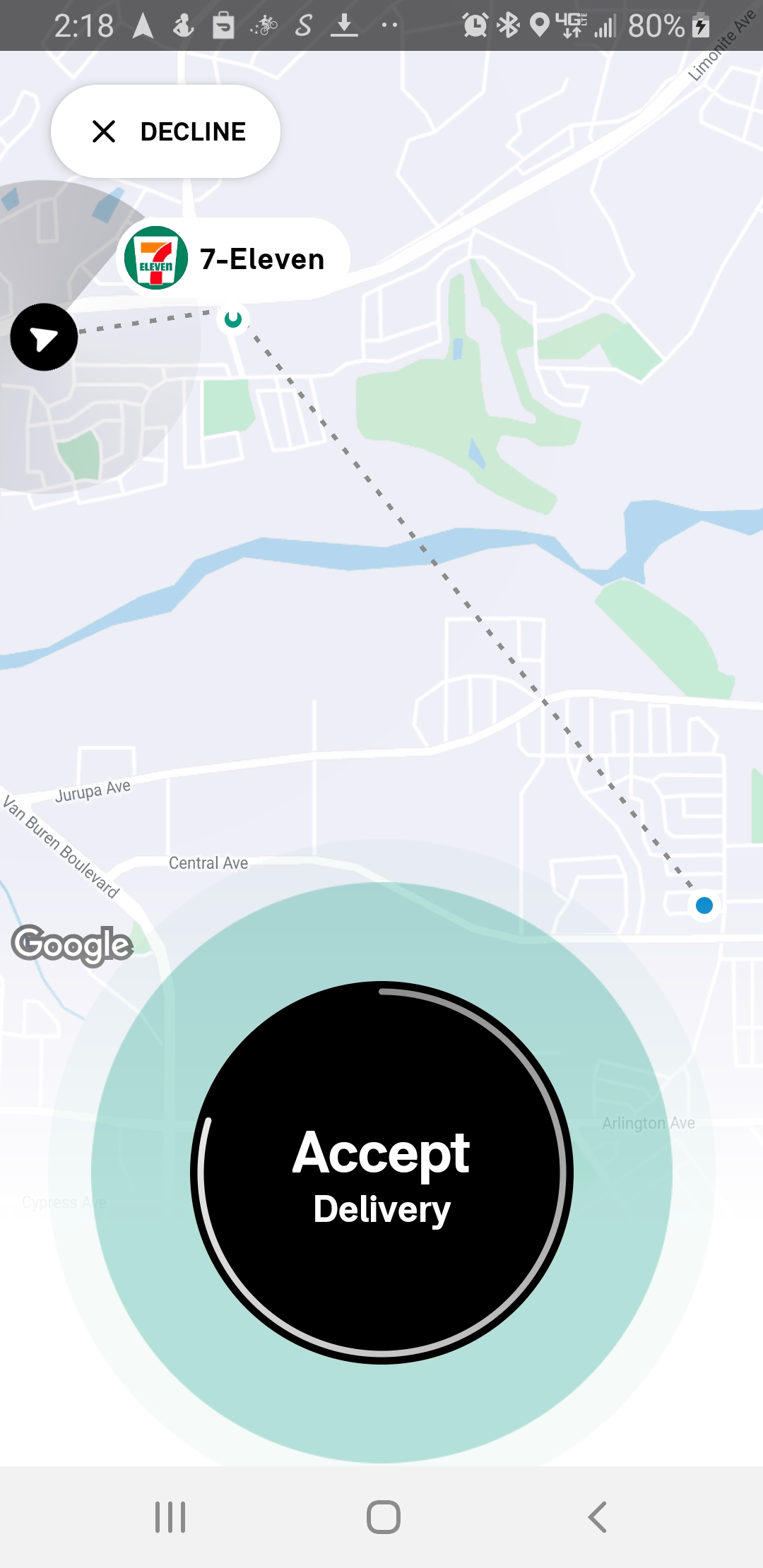Open recent apps
Image resolution: width=763 pixels, height=1568 pixels.
[170, 1516]
